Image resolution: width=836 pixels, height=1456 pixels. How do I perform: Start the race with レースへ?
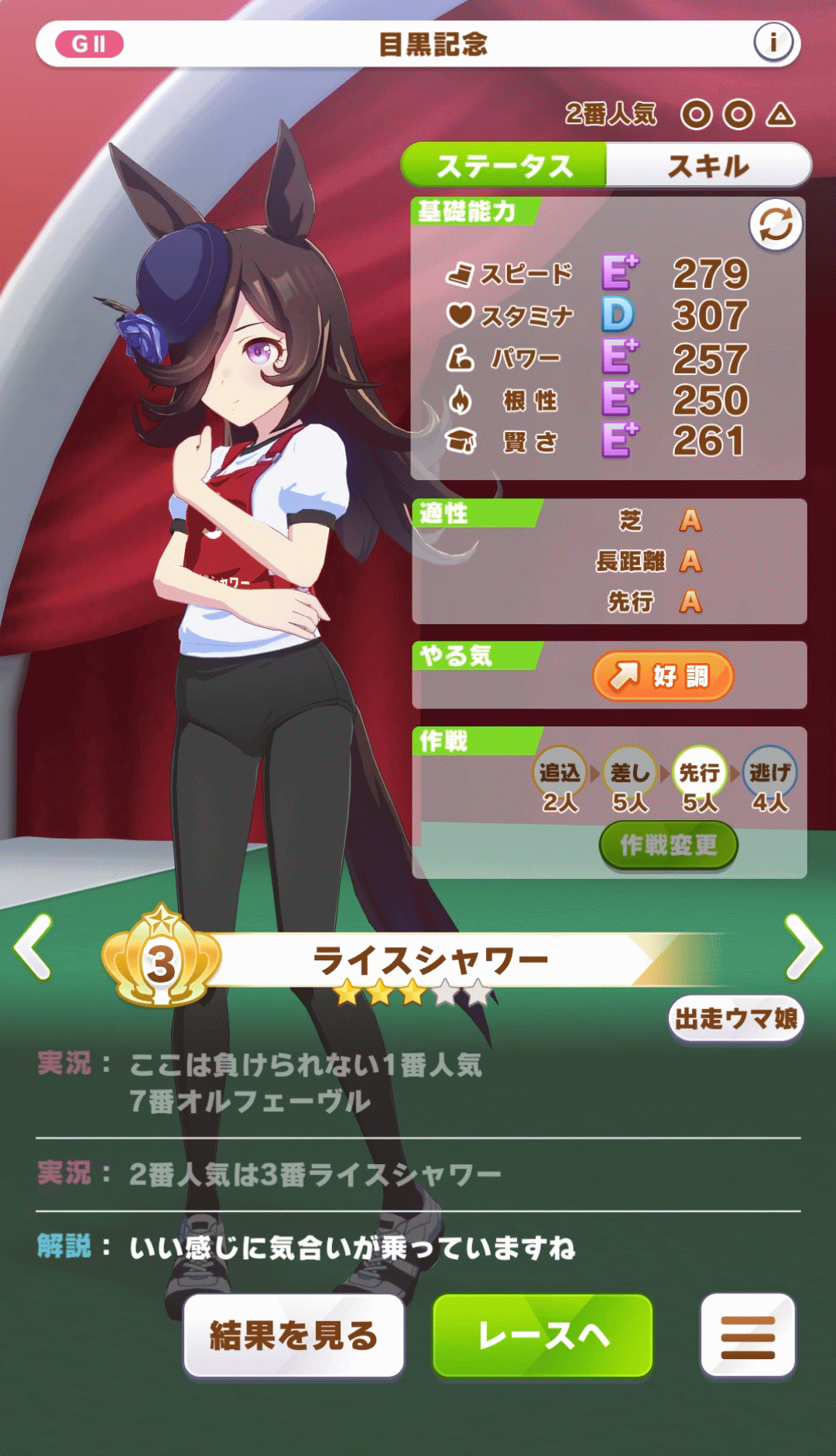543,1336
